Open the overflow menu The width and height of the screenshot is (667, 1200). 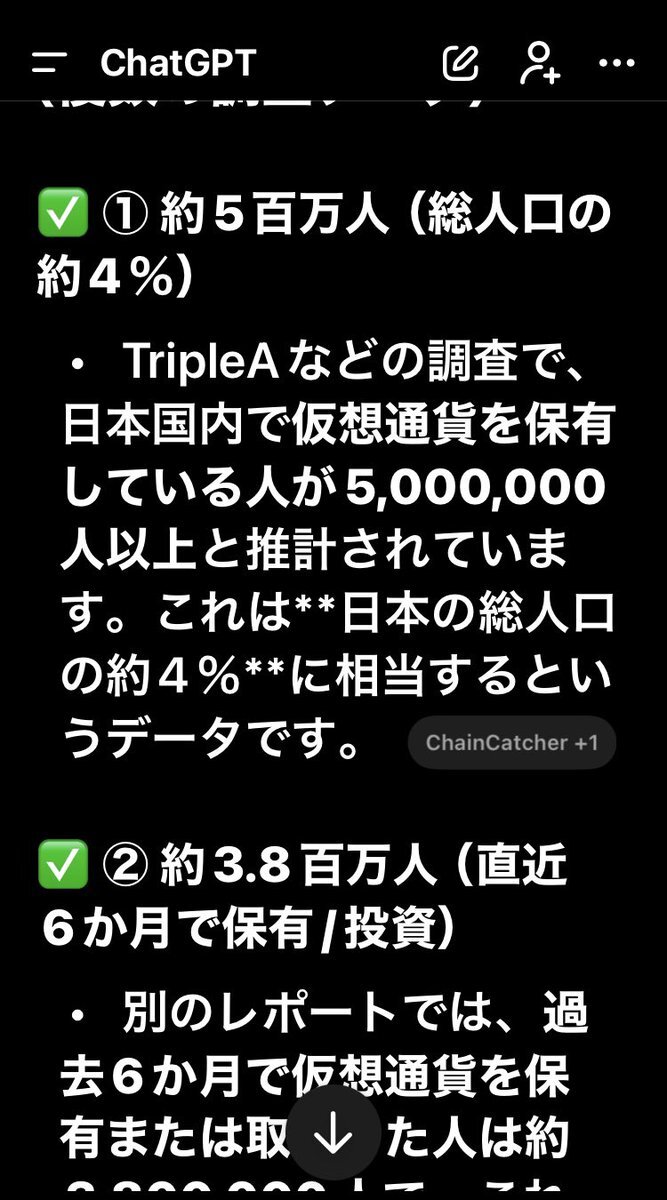[617, 63]
